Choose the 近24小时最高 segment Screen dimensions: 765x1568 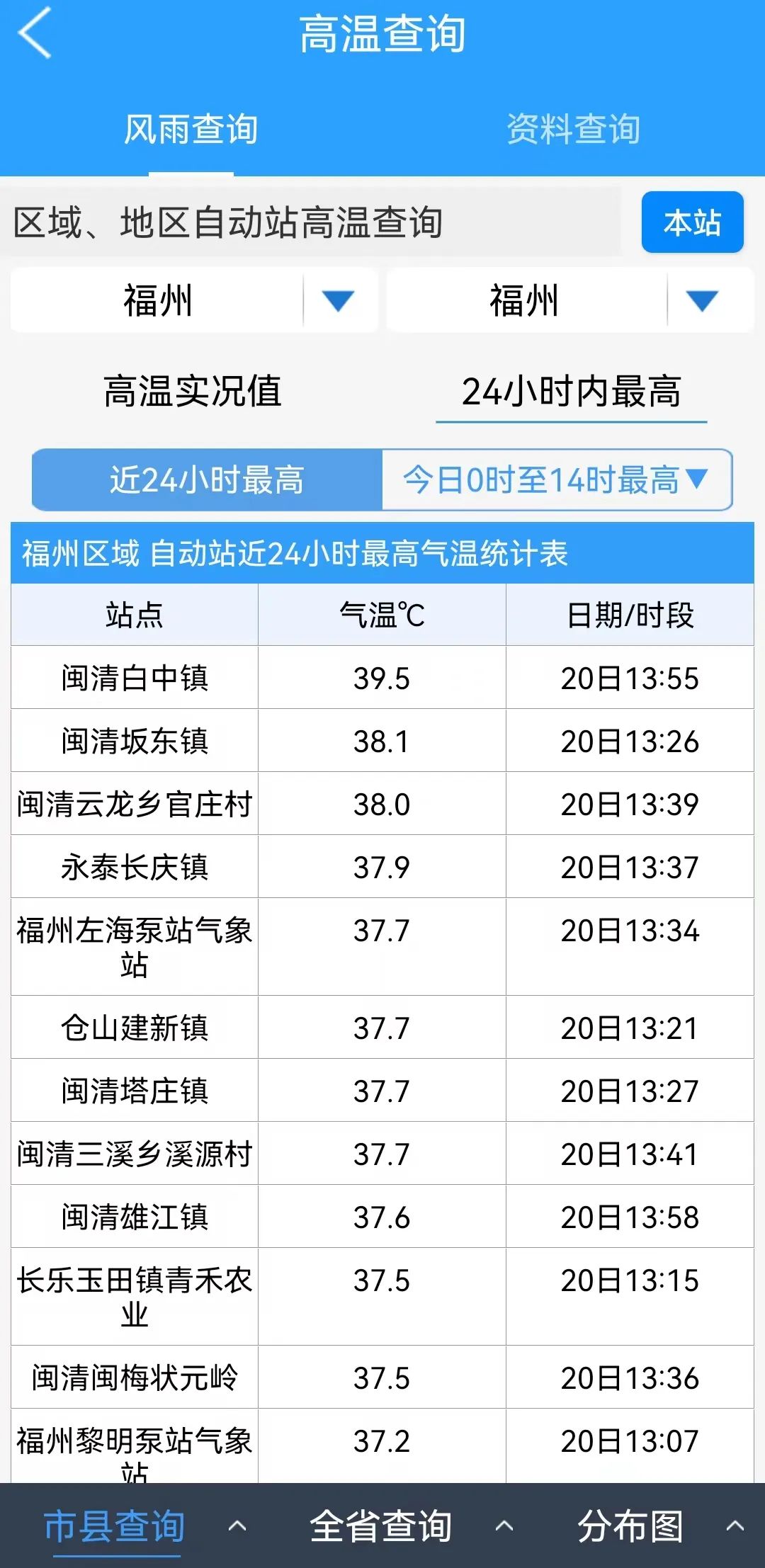[207, 479]
